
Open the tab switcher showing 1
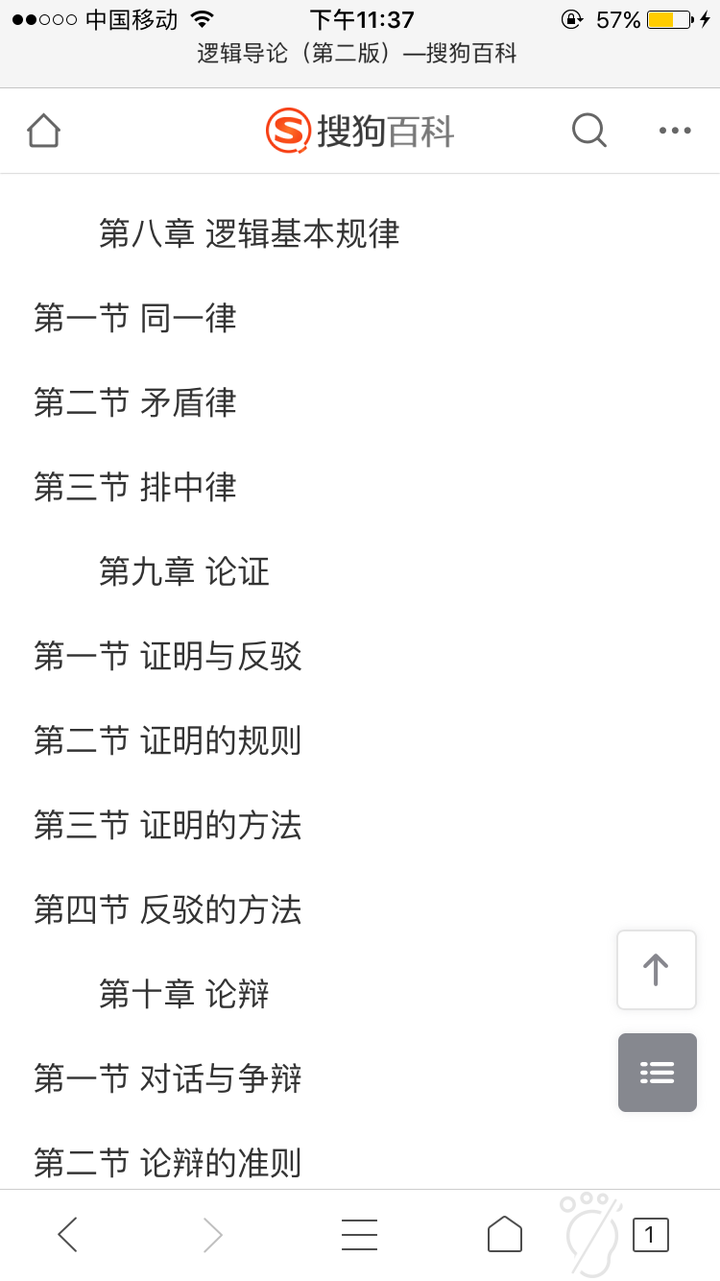click(x=650, y=1236)
